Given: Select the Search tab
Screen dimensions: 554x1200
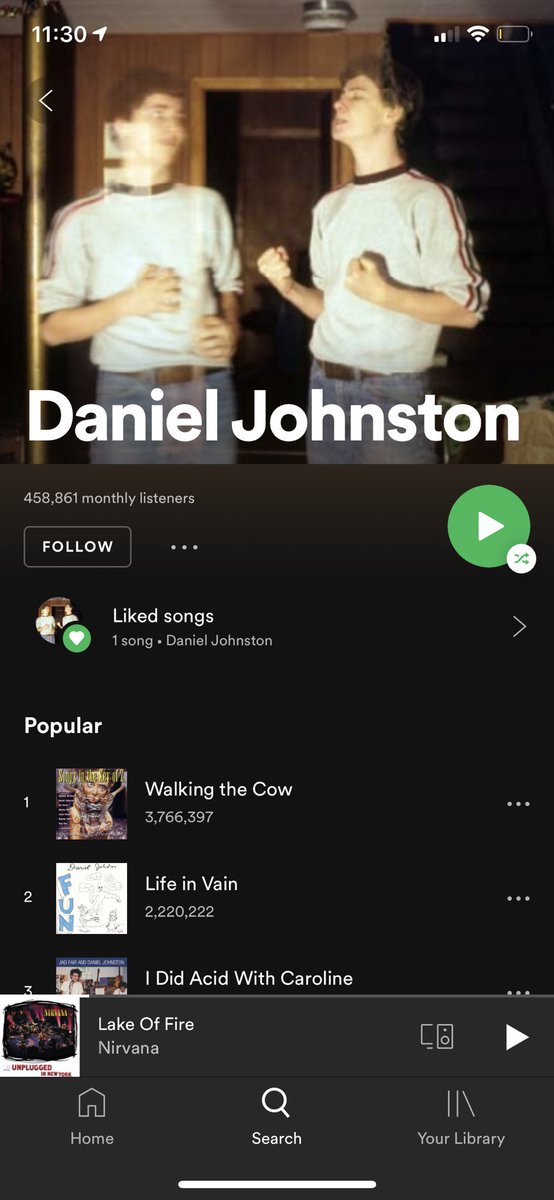Looking at the screenshot, I should (x=276, y=1117).
